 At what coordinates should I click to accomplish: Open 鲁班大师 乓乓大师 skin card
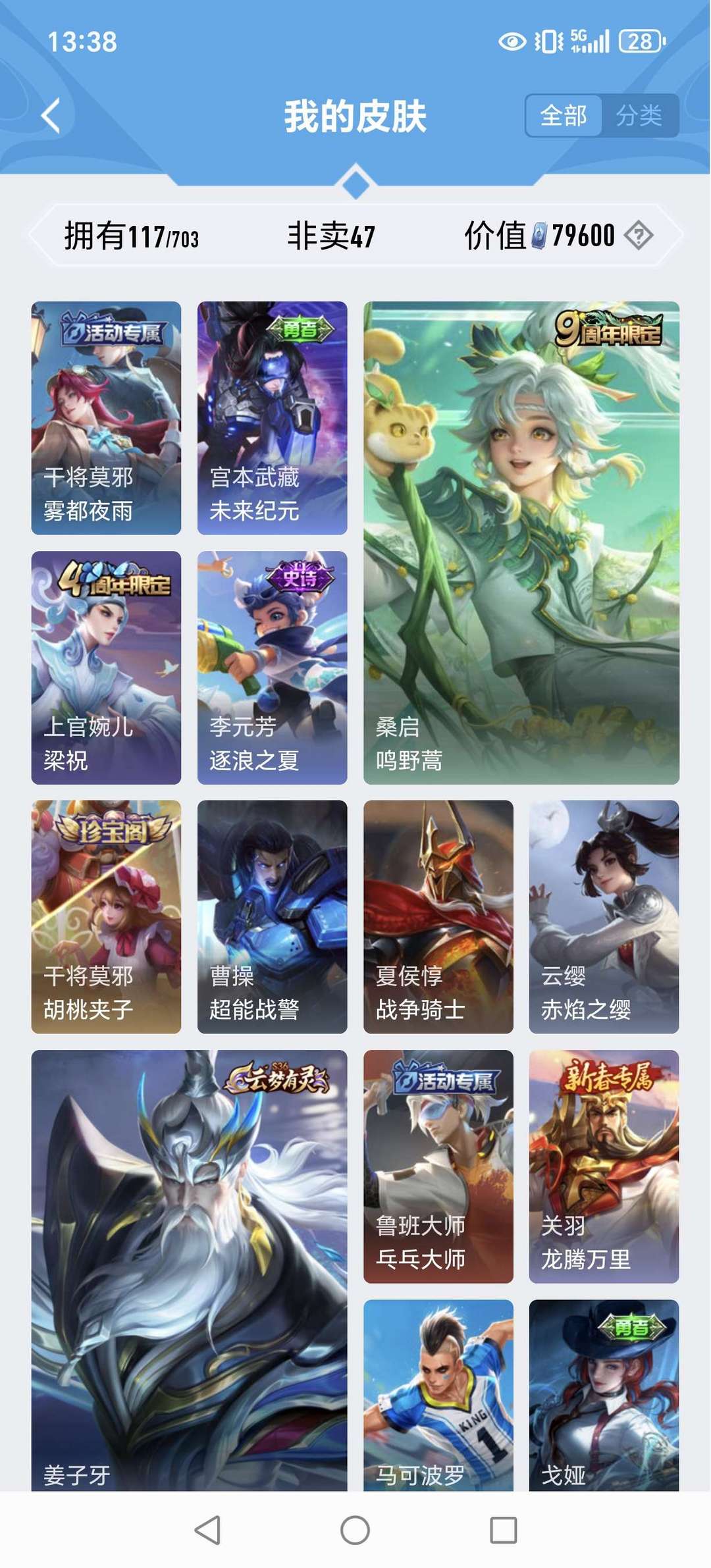point(438,1166)
